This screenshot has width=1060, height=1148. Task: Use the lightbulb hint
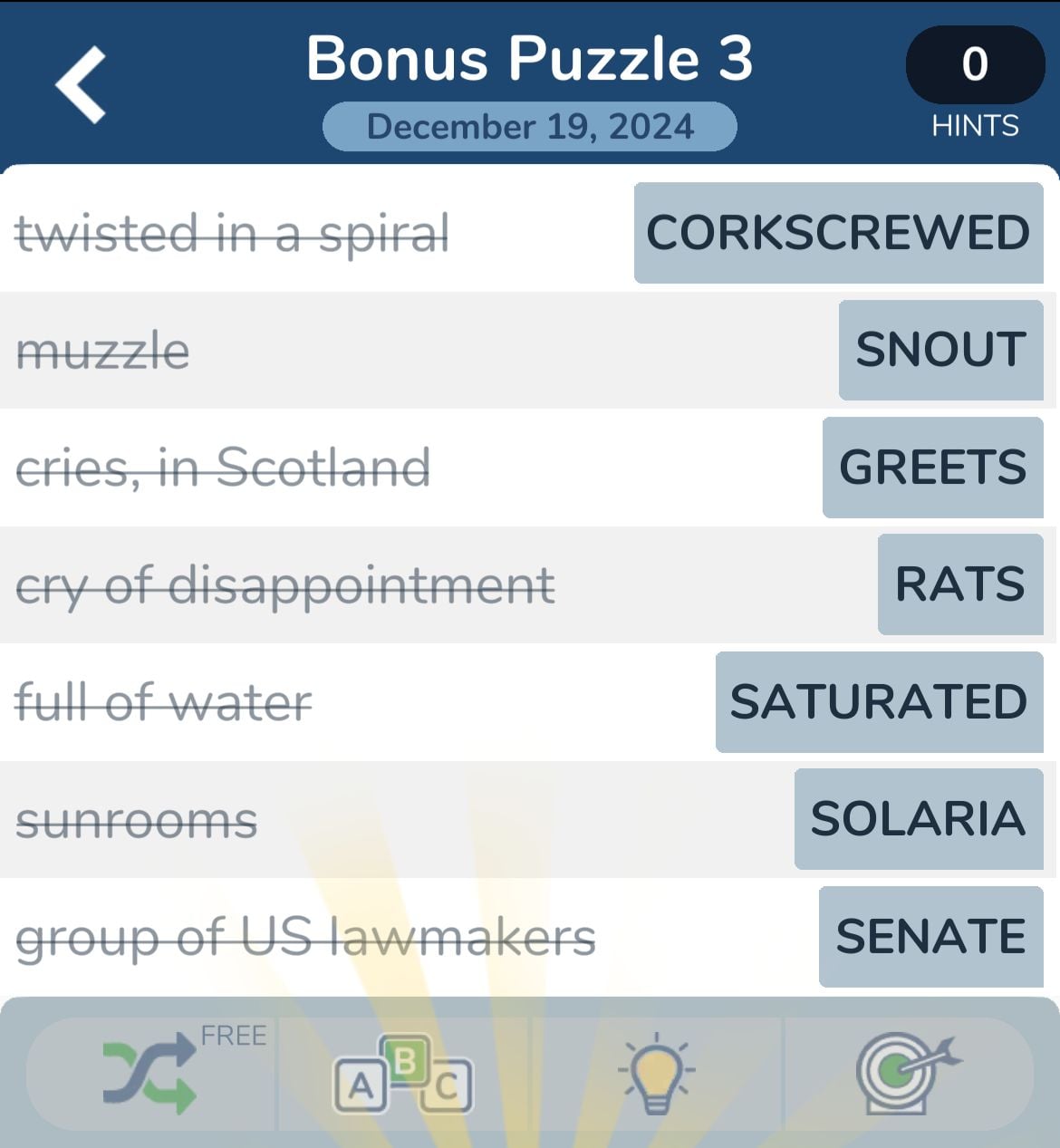click(656, 1076)
